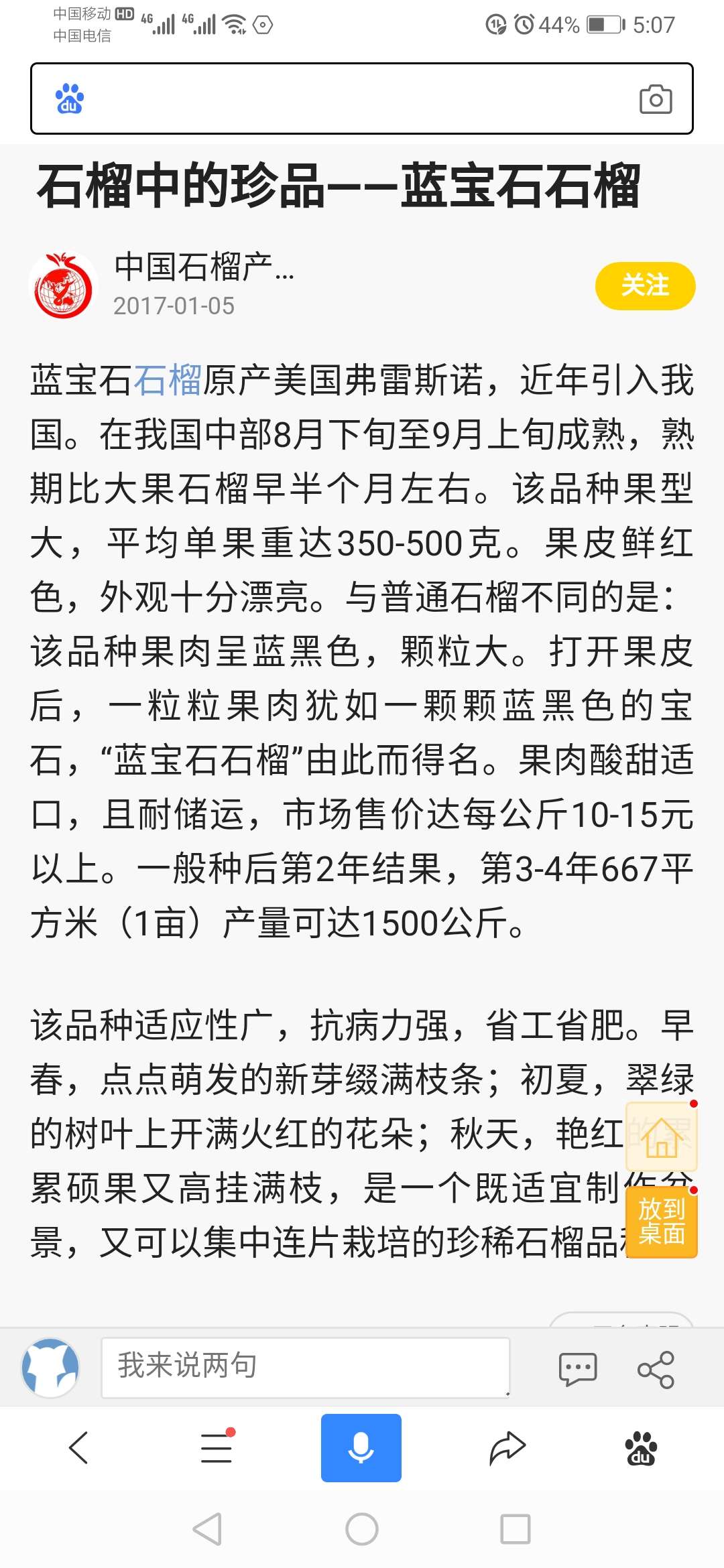Tap 放到桌面 floating button
Viewport: 724px width, 1568px height.
[662, 1222]
